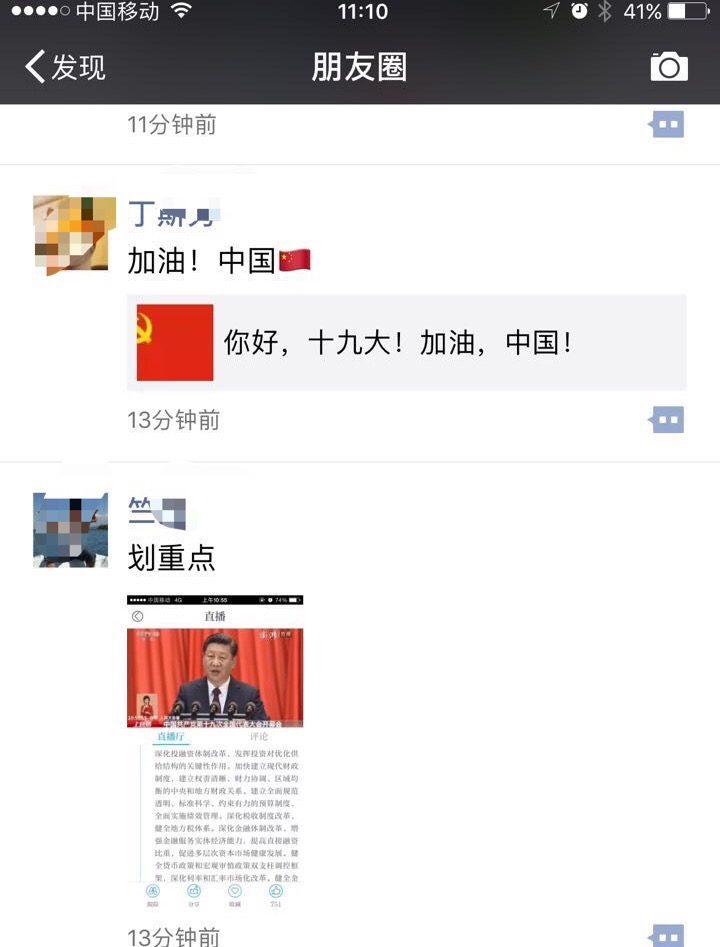Open the profile avatar of the 划重点 poster
Viewport: 720px width, 947px height.
coord(70,530)
